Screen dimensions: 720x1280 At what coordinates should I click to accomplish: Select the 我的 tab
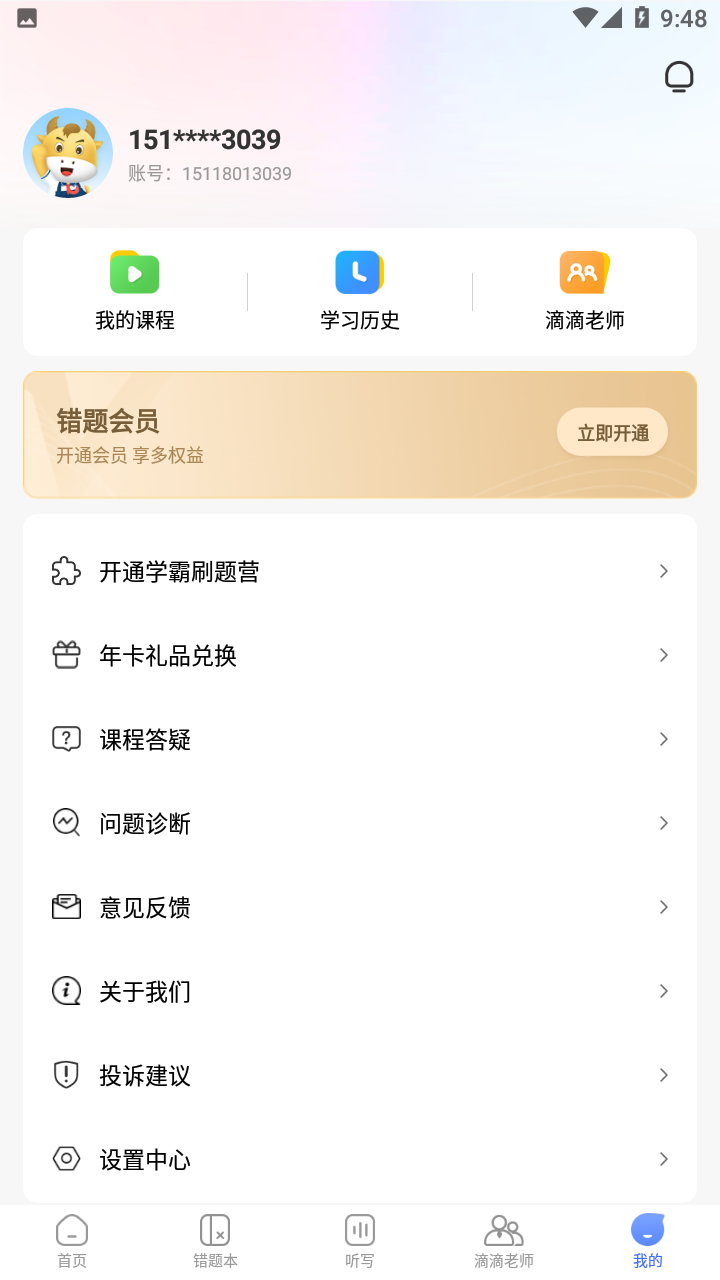(648, 1240)
